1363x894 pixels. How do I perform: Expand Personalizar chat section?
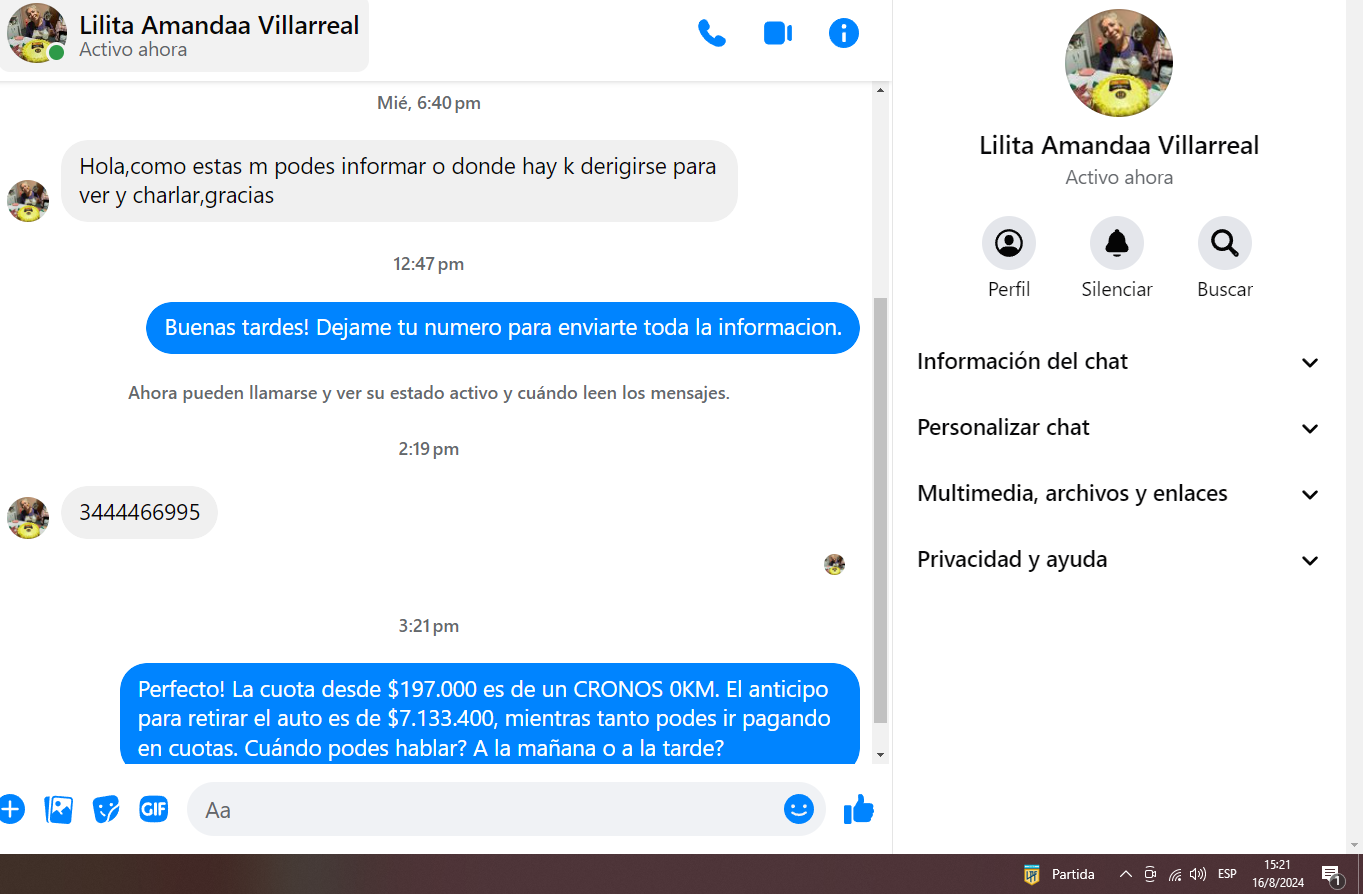[x=1118, y=428]
